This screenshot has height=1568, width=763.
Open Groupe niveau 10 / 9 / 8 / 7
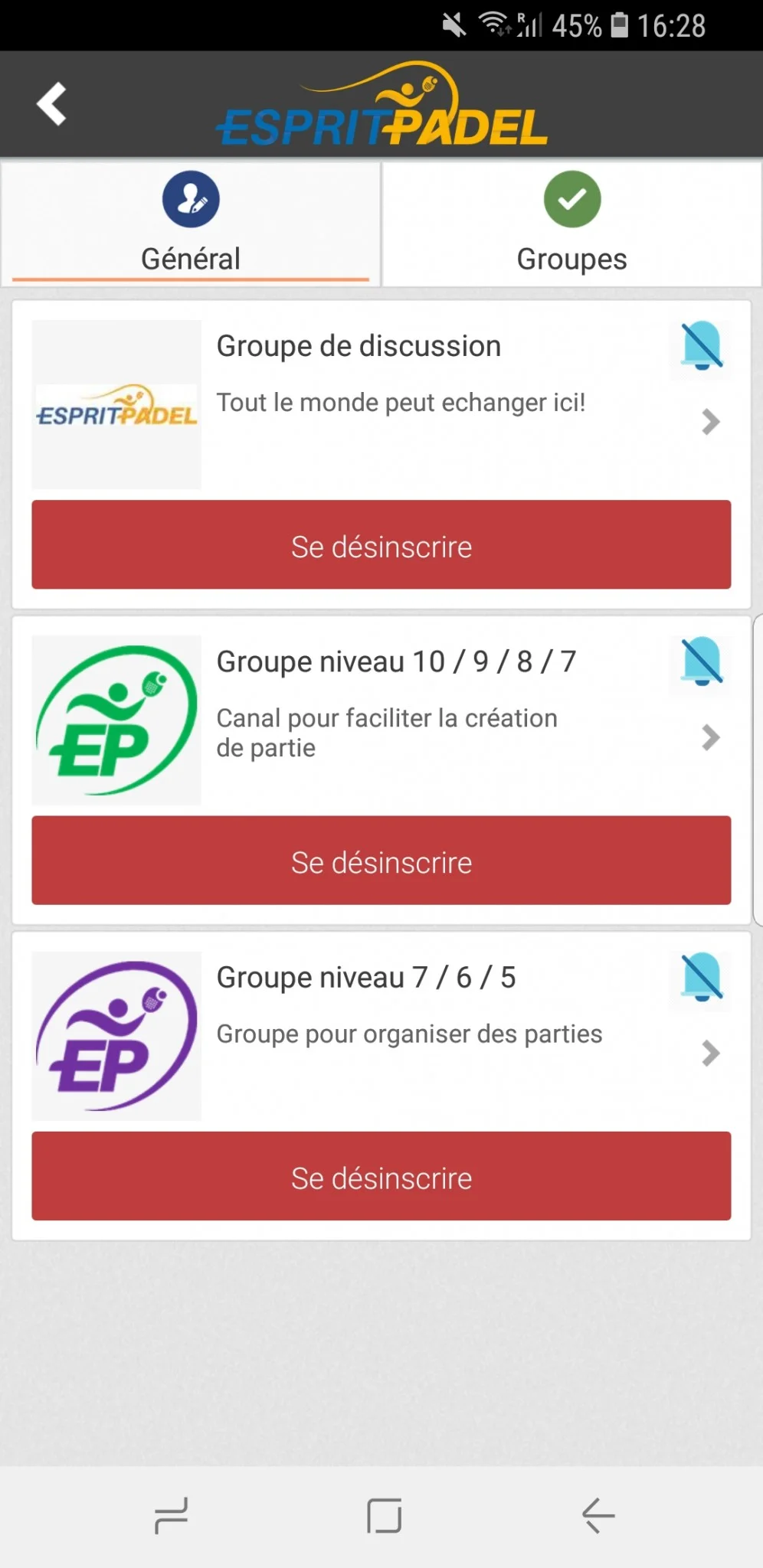coord(709,737)
